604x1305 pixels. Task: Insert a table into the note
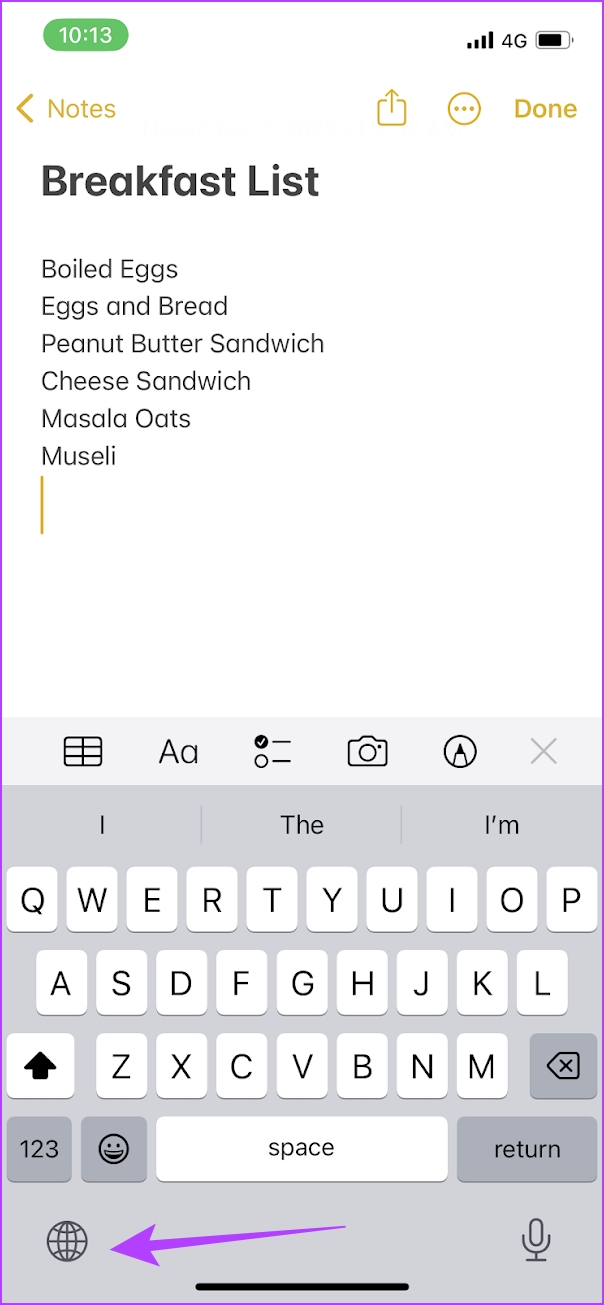[x=83, y=751]
